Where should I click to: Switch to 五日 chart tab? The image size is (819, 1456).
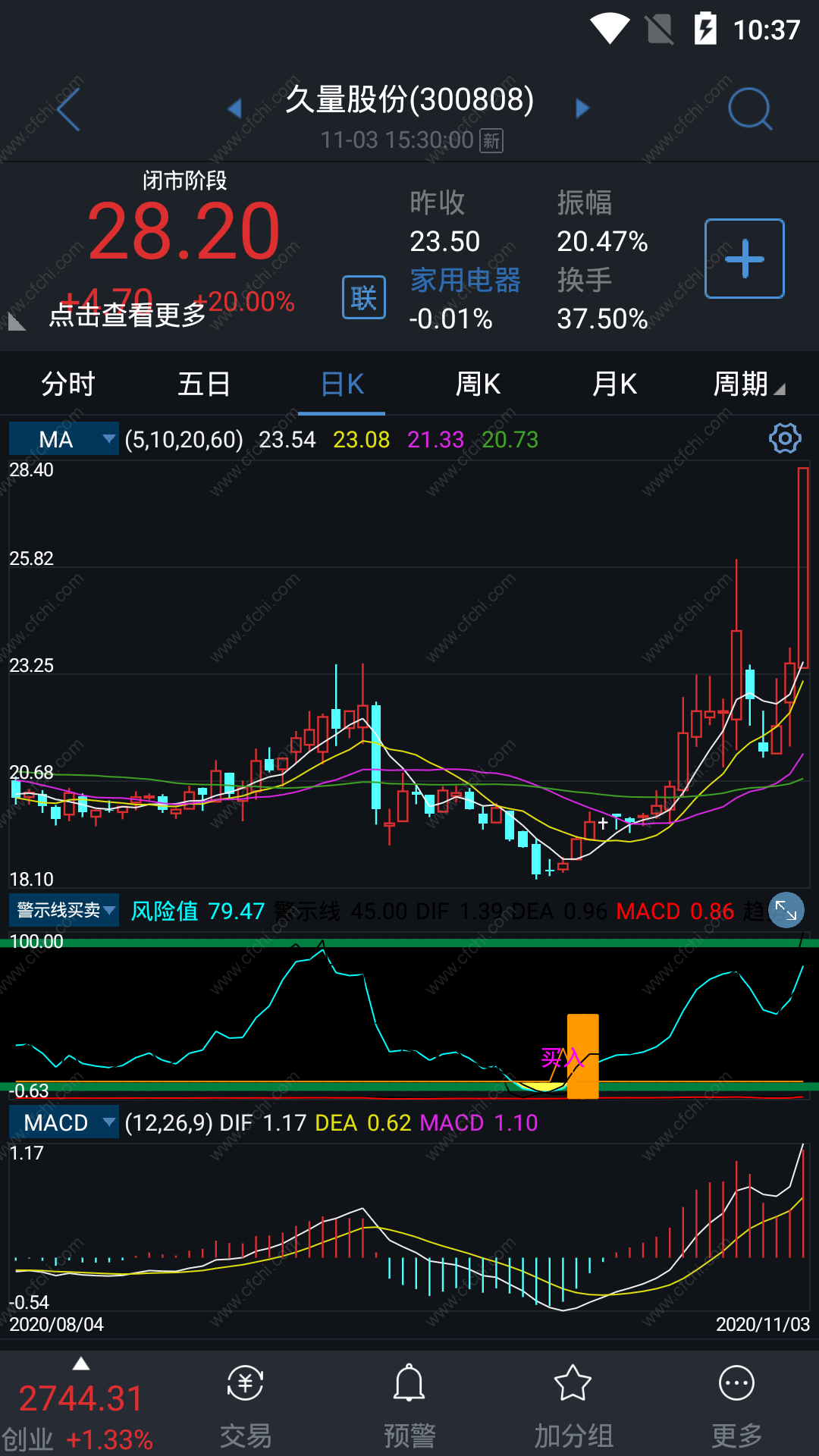coord(204,384)
